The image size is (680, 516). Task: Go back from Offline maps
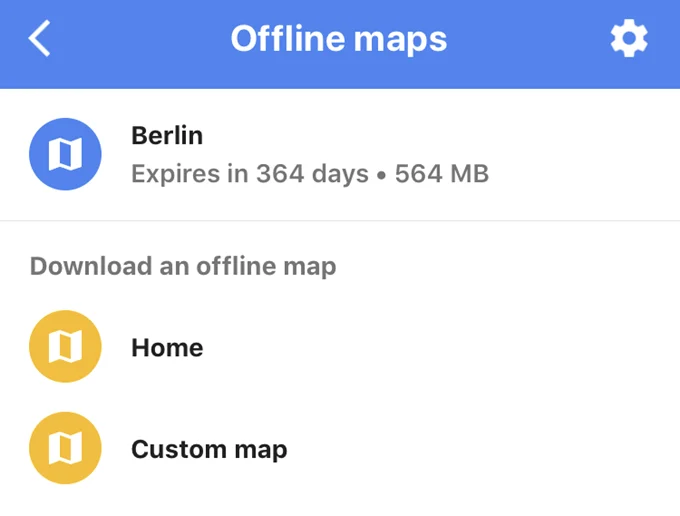pos(40,40)
